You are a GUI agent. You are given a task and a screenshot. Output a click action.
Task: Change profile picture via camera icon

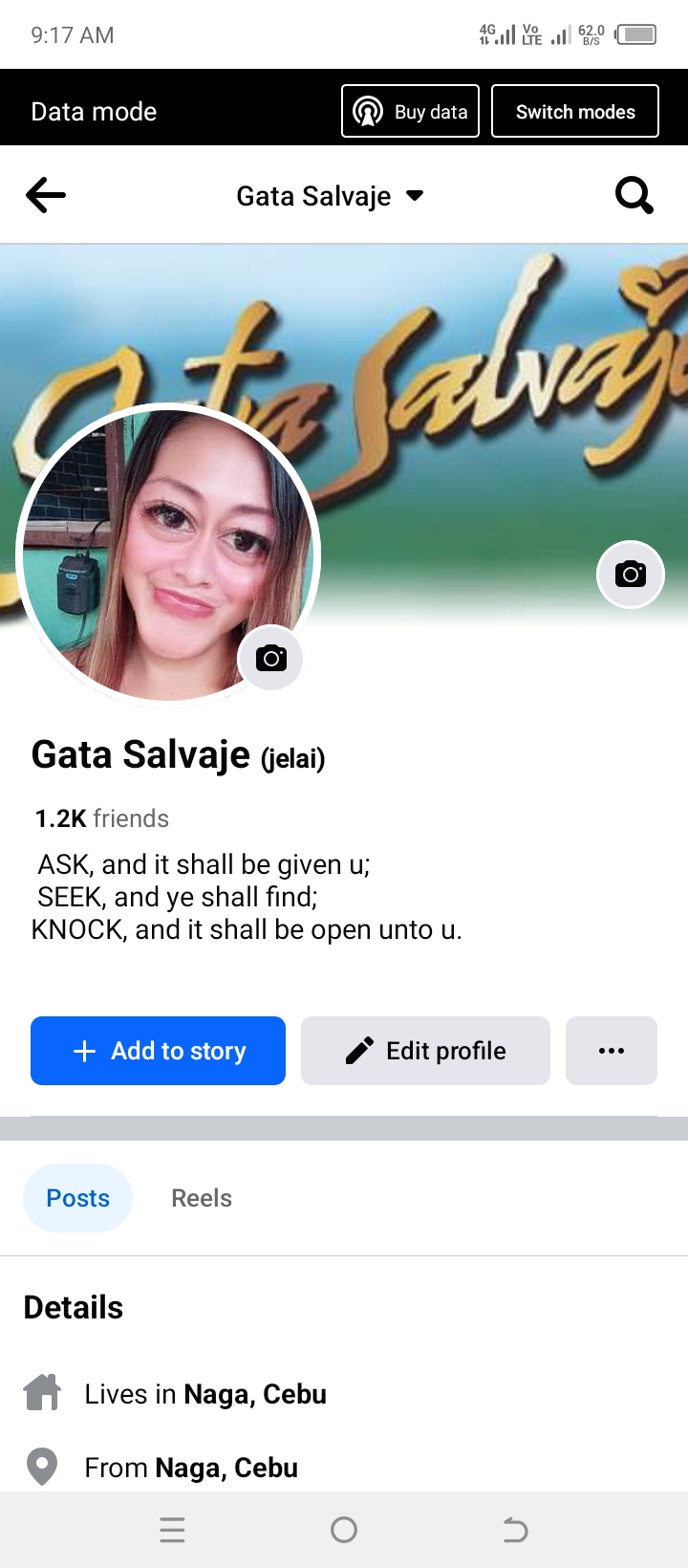271,658
